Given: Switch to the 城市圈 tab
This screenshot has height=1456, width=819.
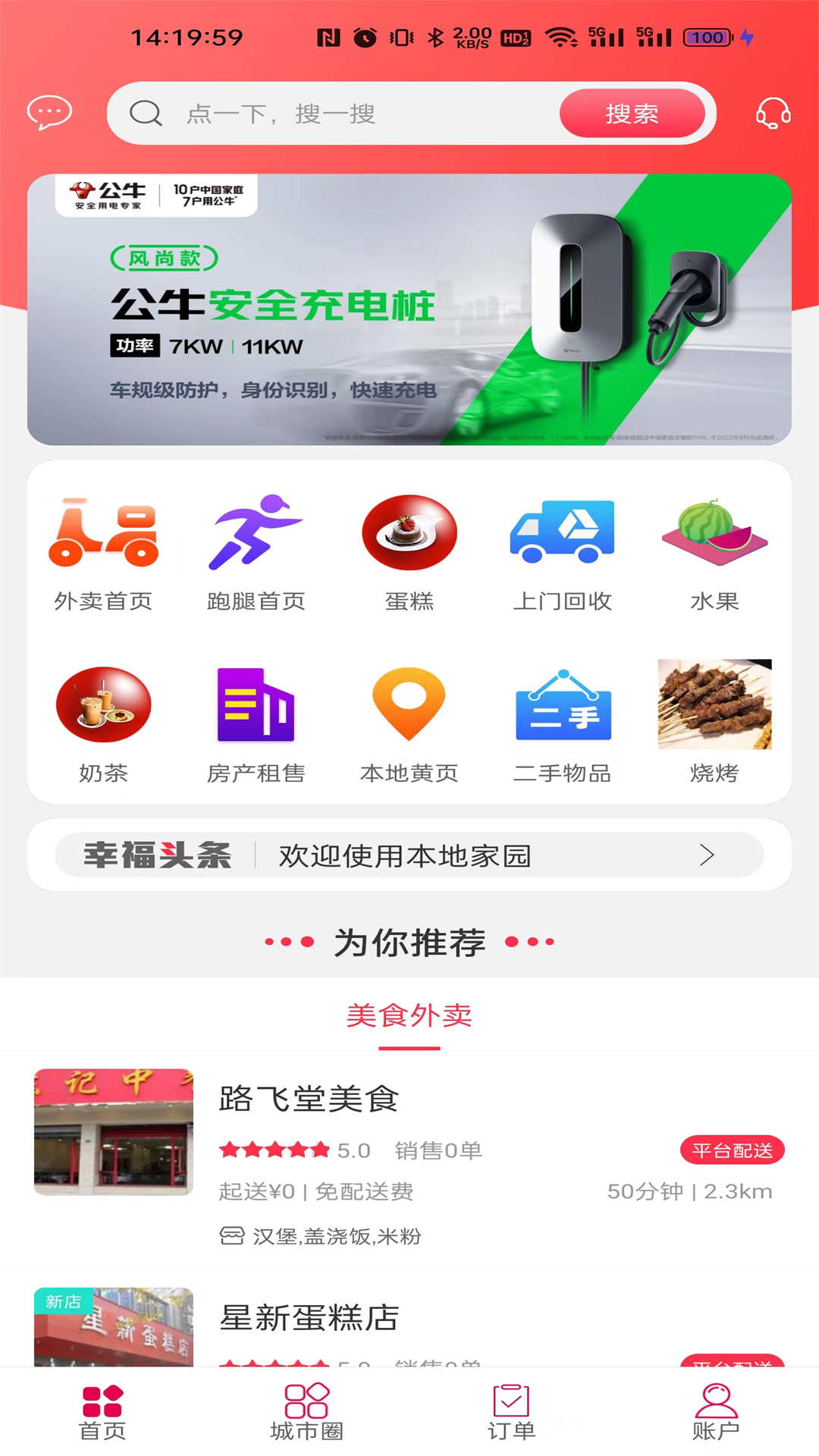Looking at the screenshot, I should 306,1411.
